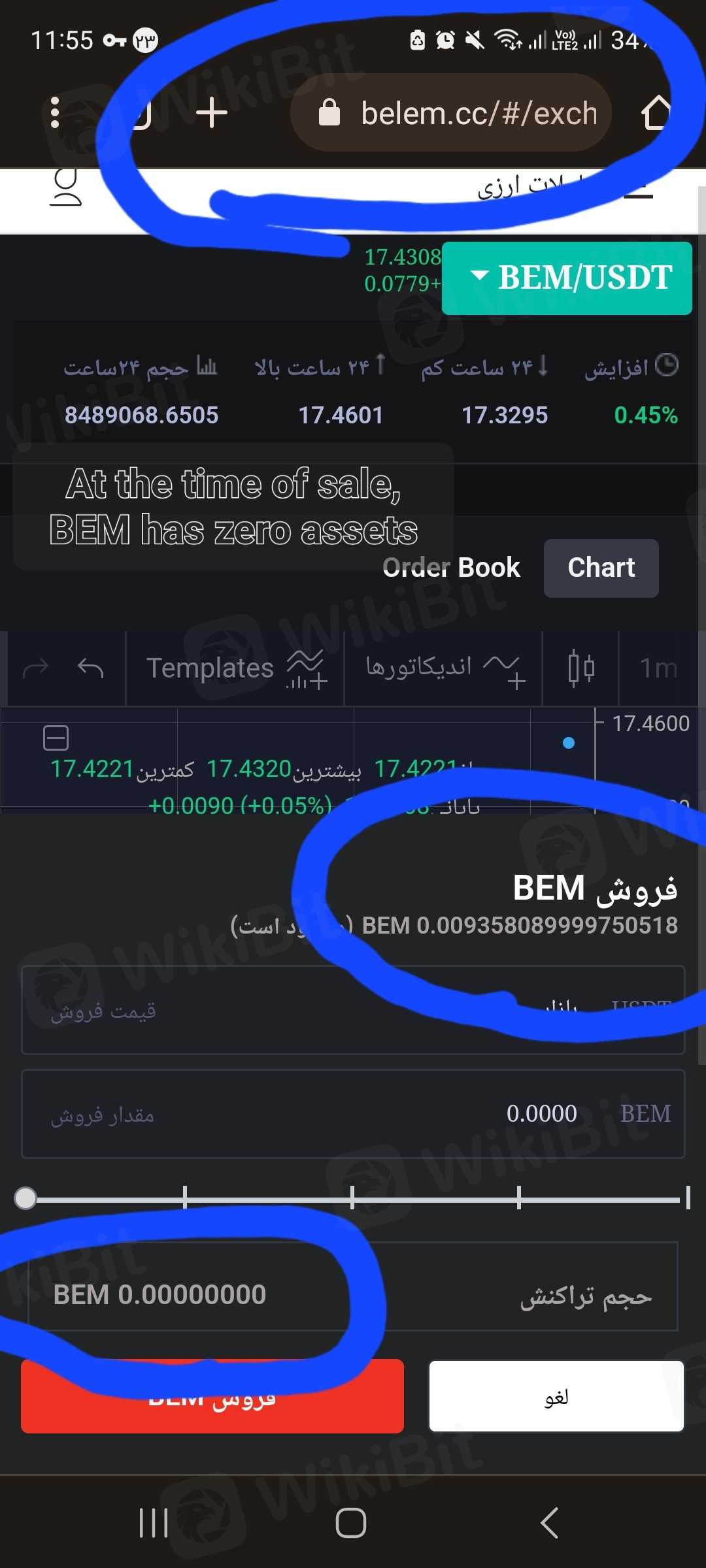This screenshot has height=1568, width=706.
Task: Confirm with the red sell BEM button
Action: [212, 1396]
